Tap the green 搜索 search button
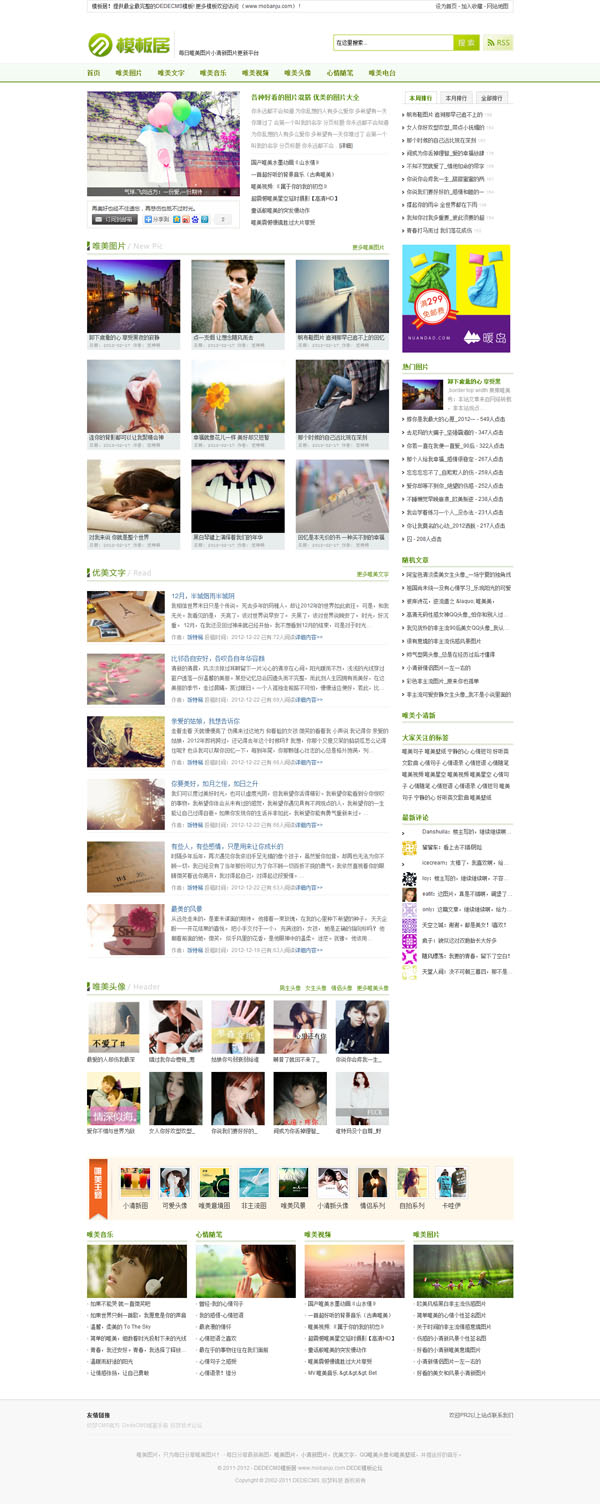The height and width of the screenshot is (1504, 600). point(466,43)
